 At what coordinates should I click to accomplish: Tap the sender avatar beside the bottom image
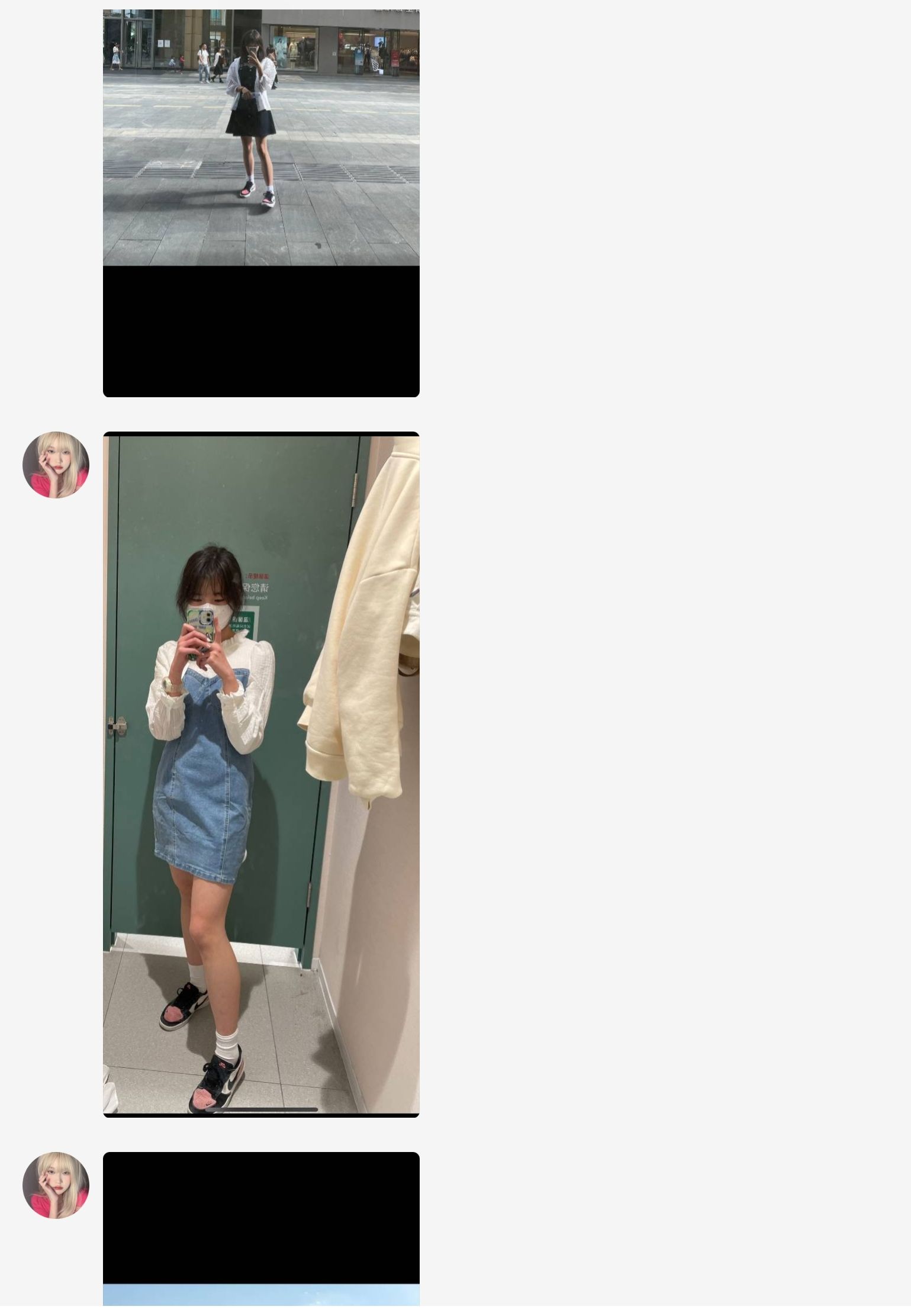56,1185
